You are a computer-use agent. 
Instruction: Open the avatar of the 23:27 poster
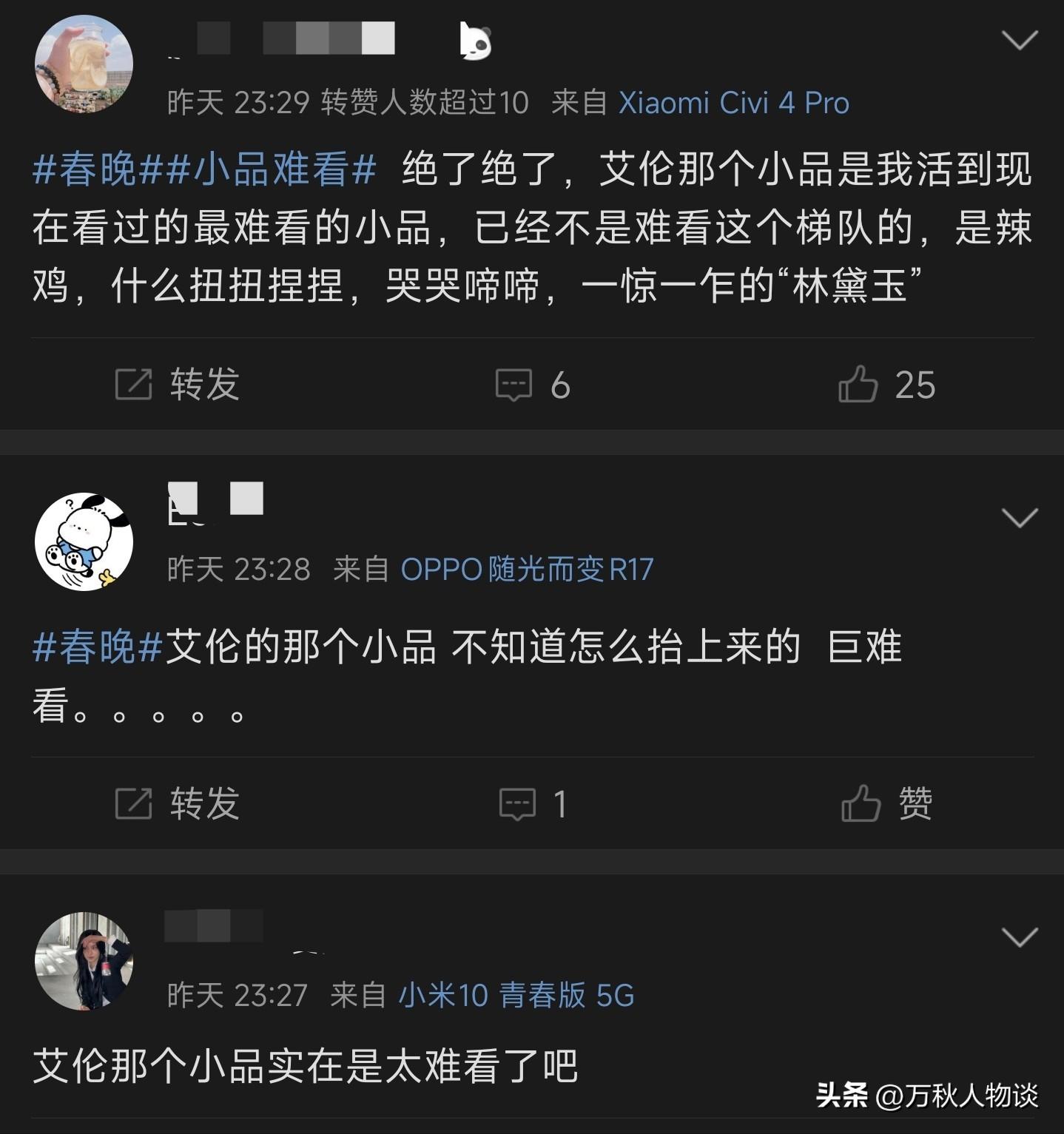(84, 961)
